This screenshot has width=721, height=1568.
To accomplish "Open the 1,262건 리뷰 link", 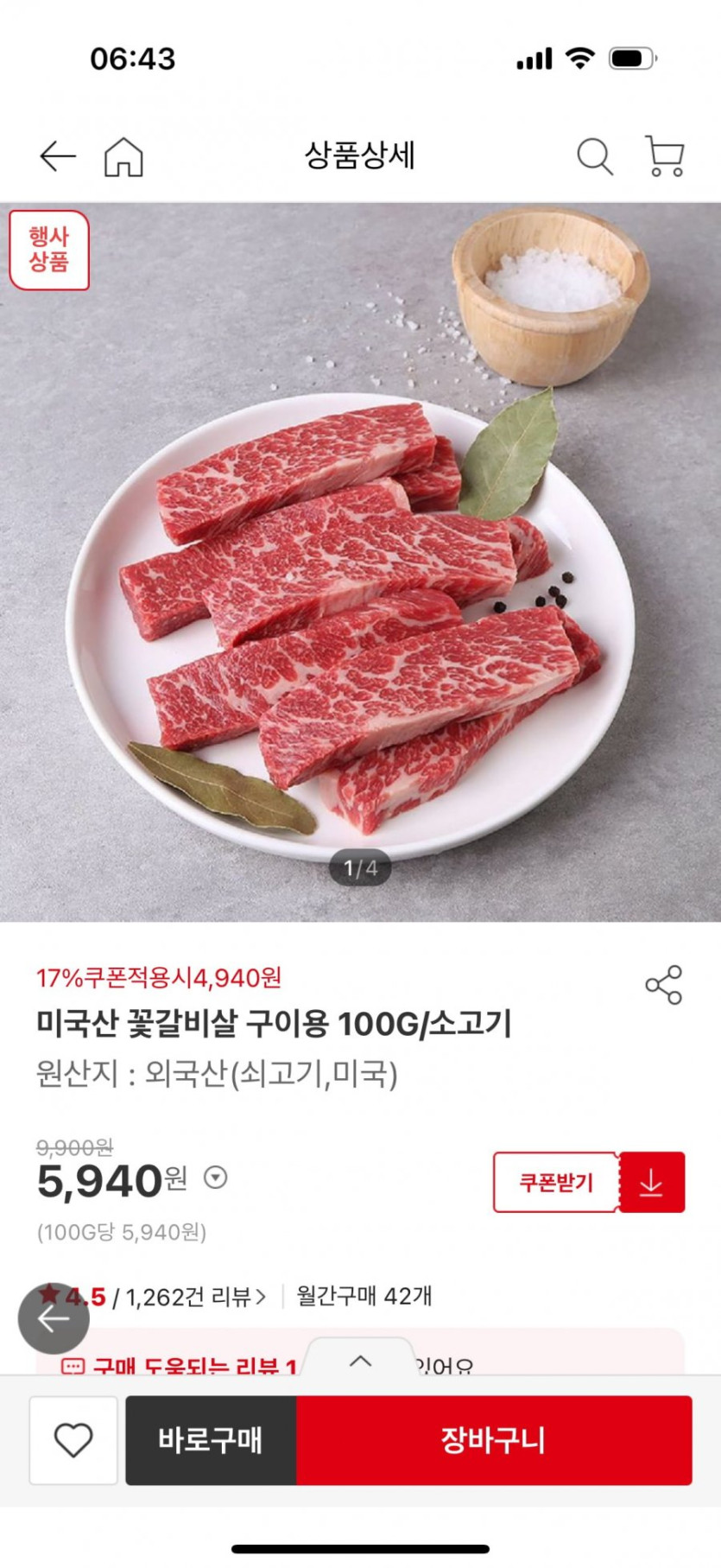I will [196, 1297].
